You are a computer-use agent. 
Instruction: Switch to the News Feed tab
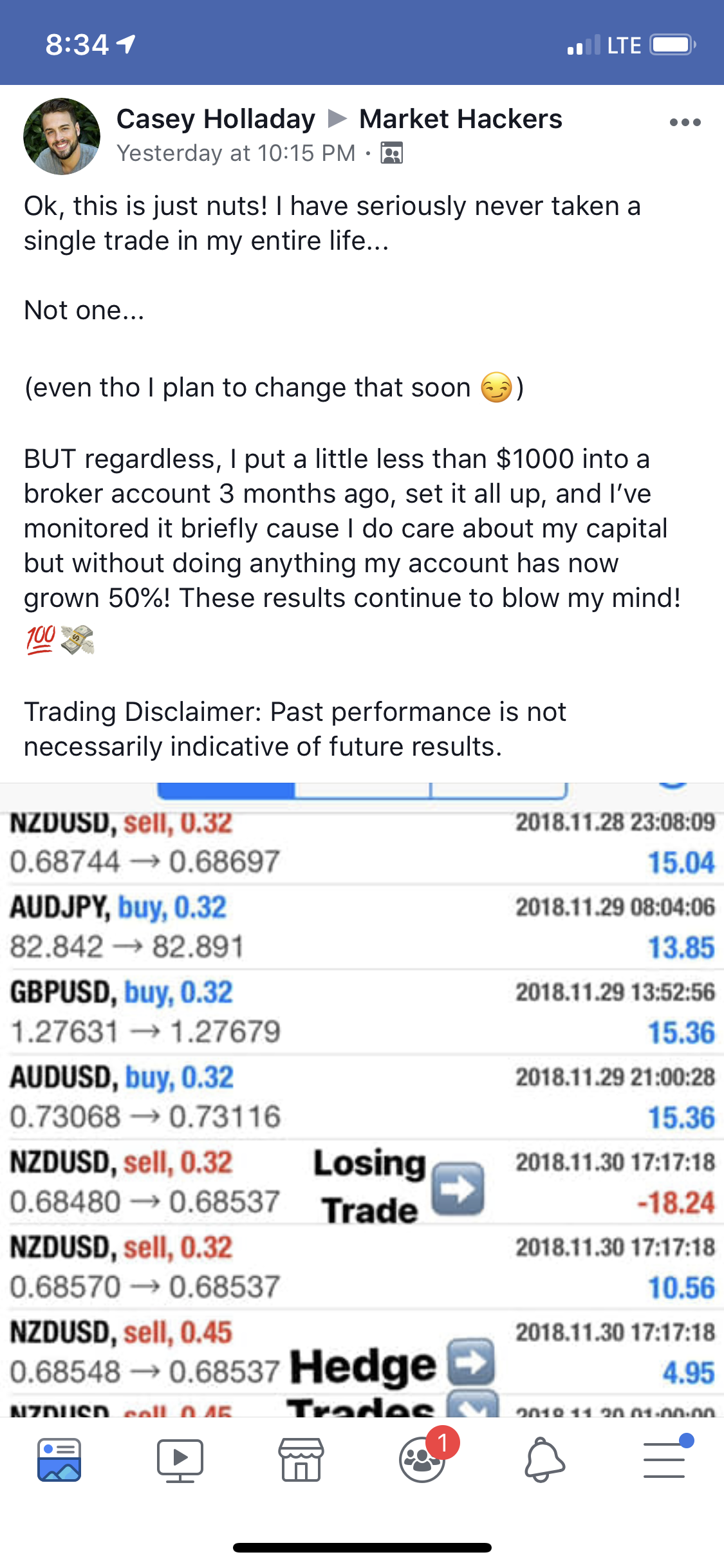click(59, 1460)
